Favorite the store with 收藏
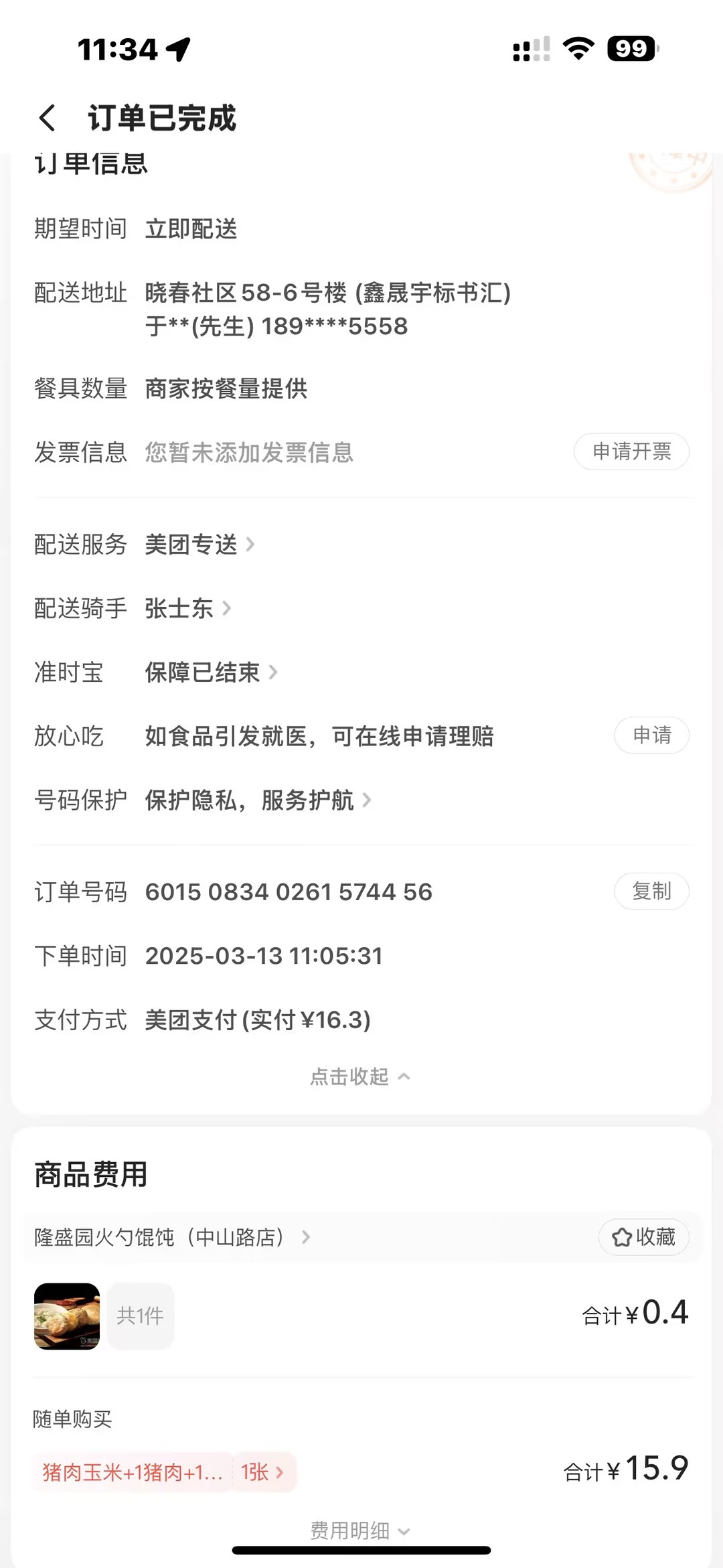The width and height of the screenshot is (723, 1568). 643,1237
